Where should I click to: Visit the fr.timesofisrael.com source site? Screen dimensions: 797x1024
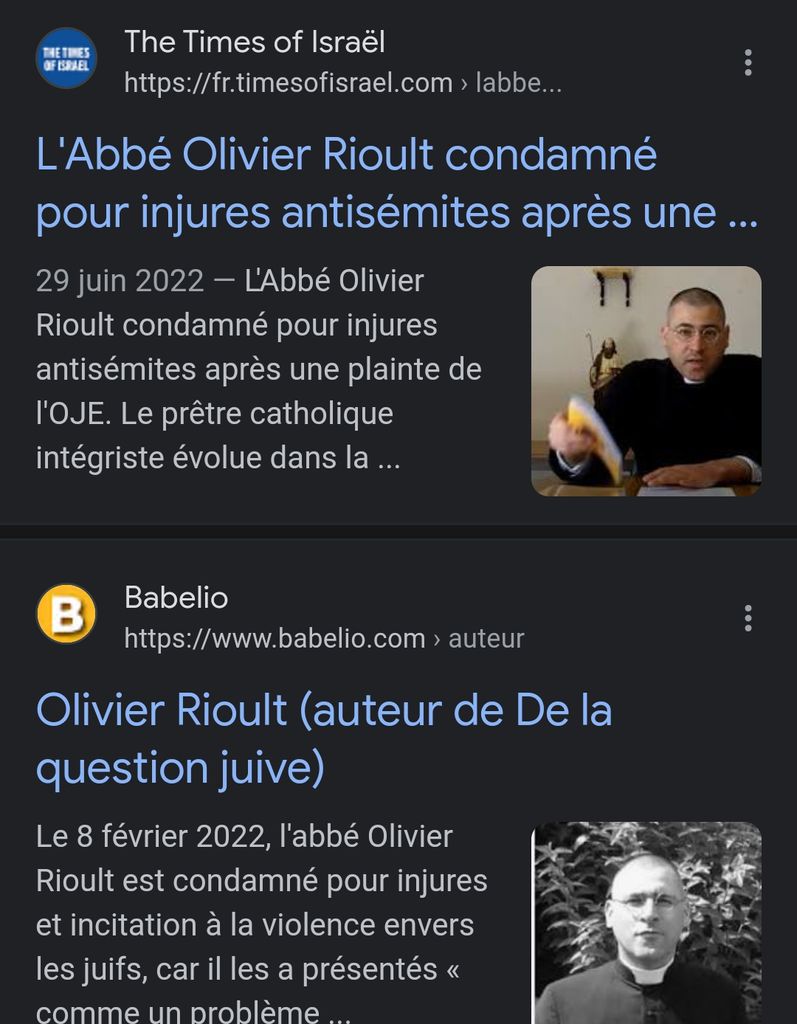(x=288, y=83)
